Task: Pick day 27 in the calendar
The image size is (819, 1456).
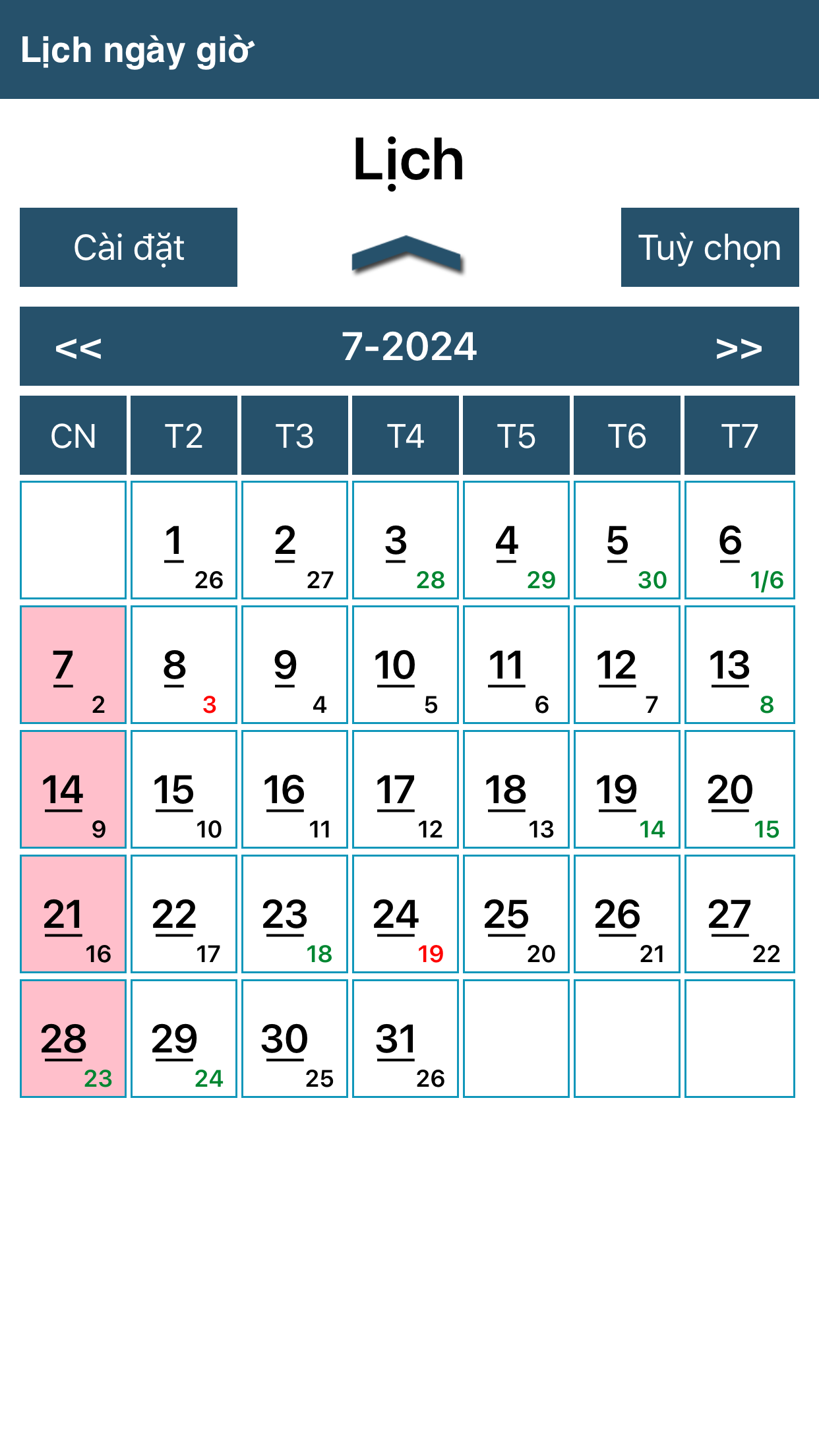Action: tap(739, 914)
